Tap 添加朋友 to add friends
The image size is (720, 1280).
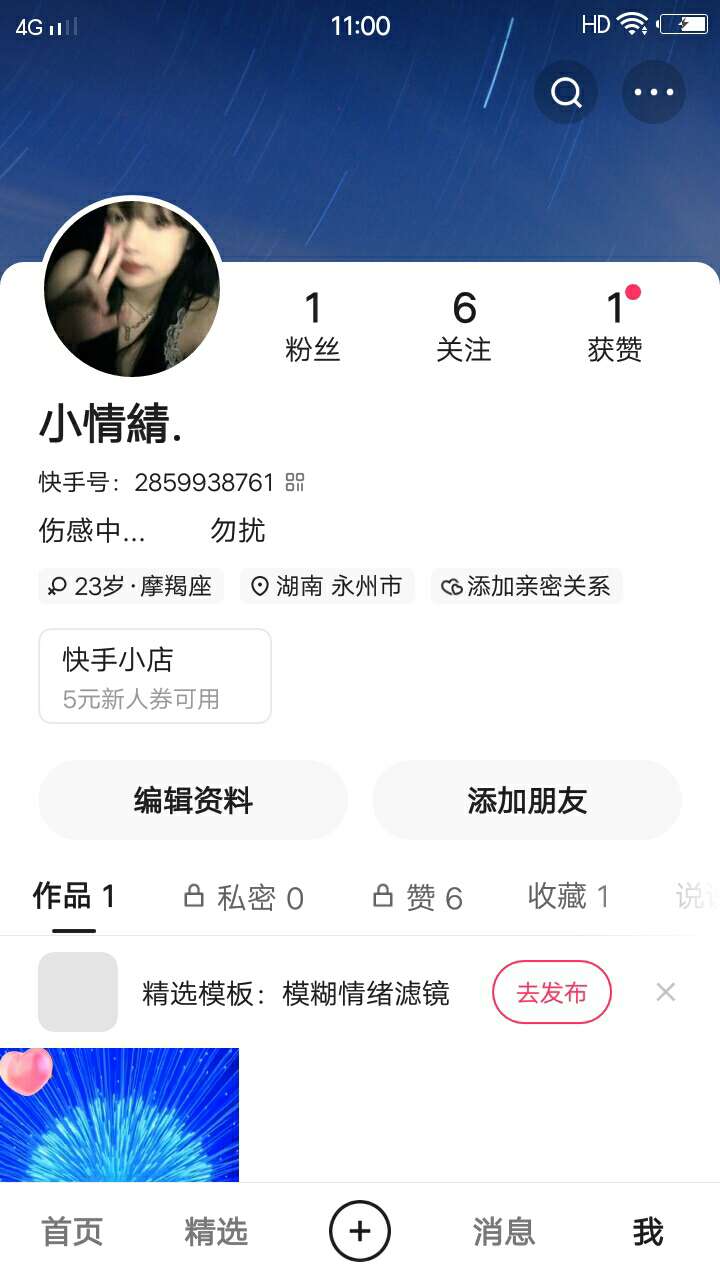coord(527,800)
